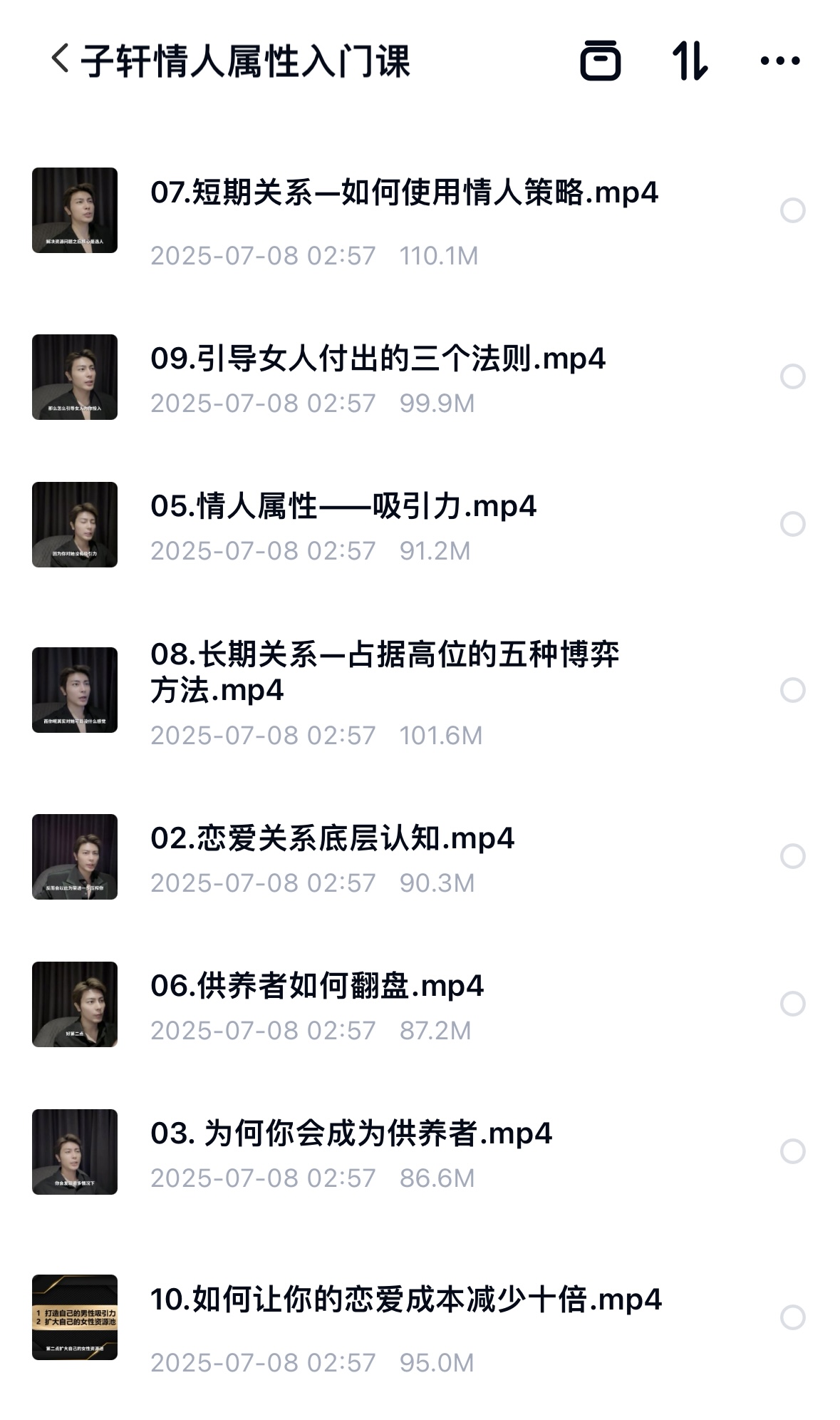This screenshot has width=840, height=1420.
Task: Mark 06.供养者如何翻盘.mp4 as selected
Action: point(792,1004)
